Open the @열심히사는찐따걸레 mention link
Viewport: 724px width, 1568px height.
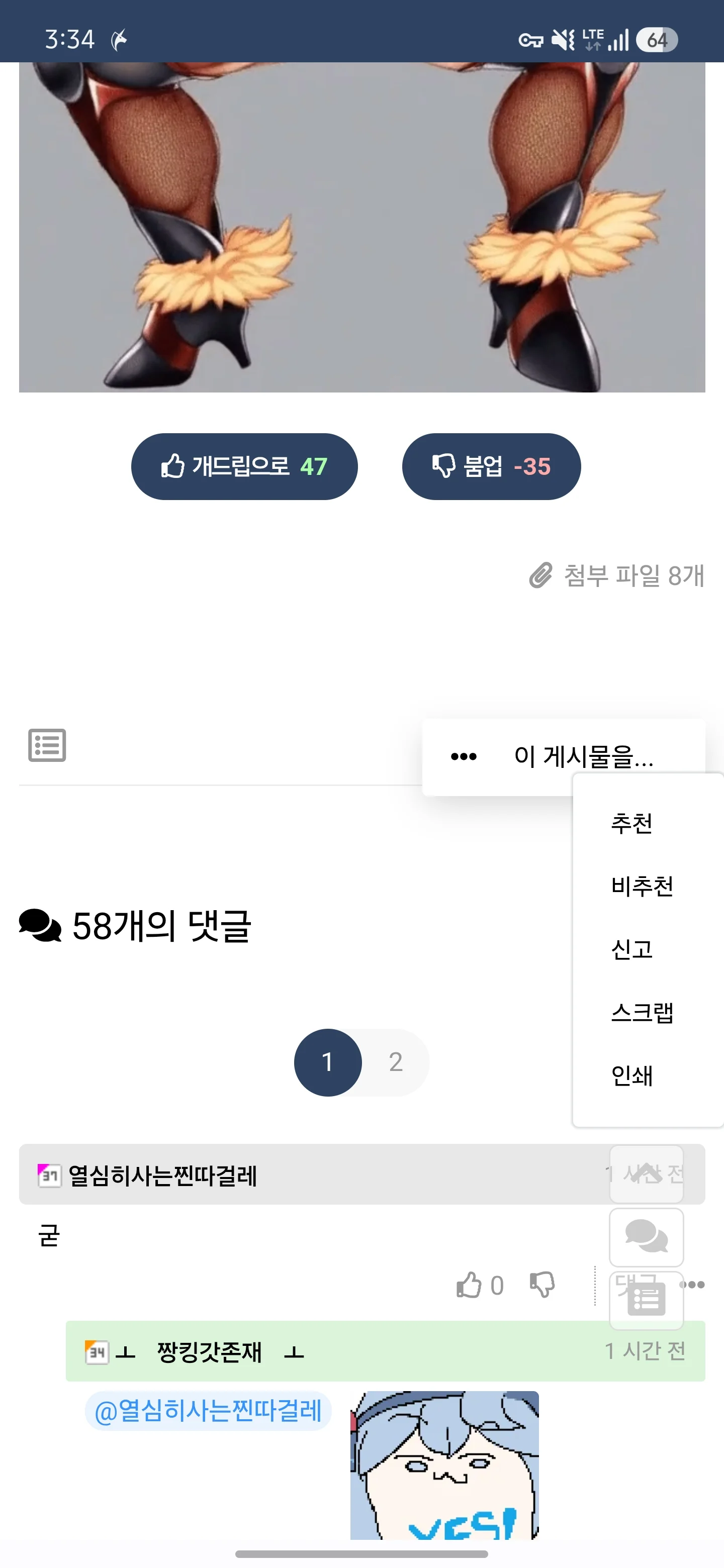click(208, 1410)
